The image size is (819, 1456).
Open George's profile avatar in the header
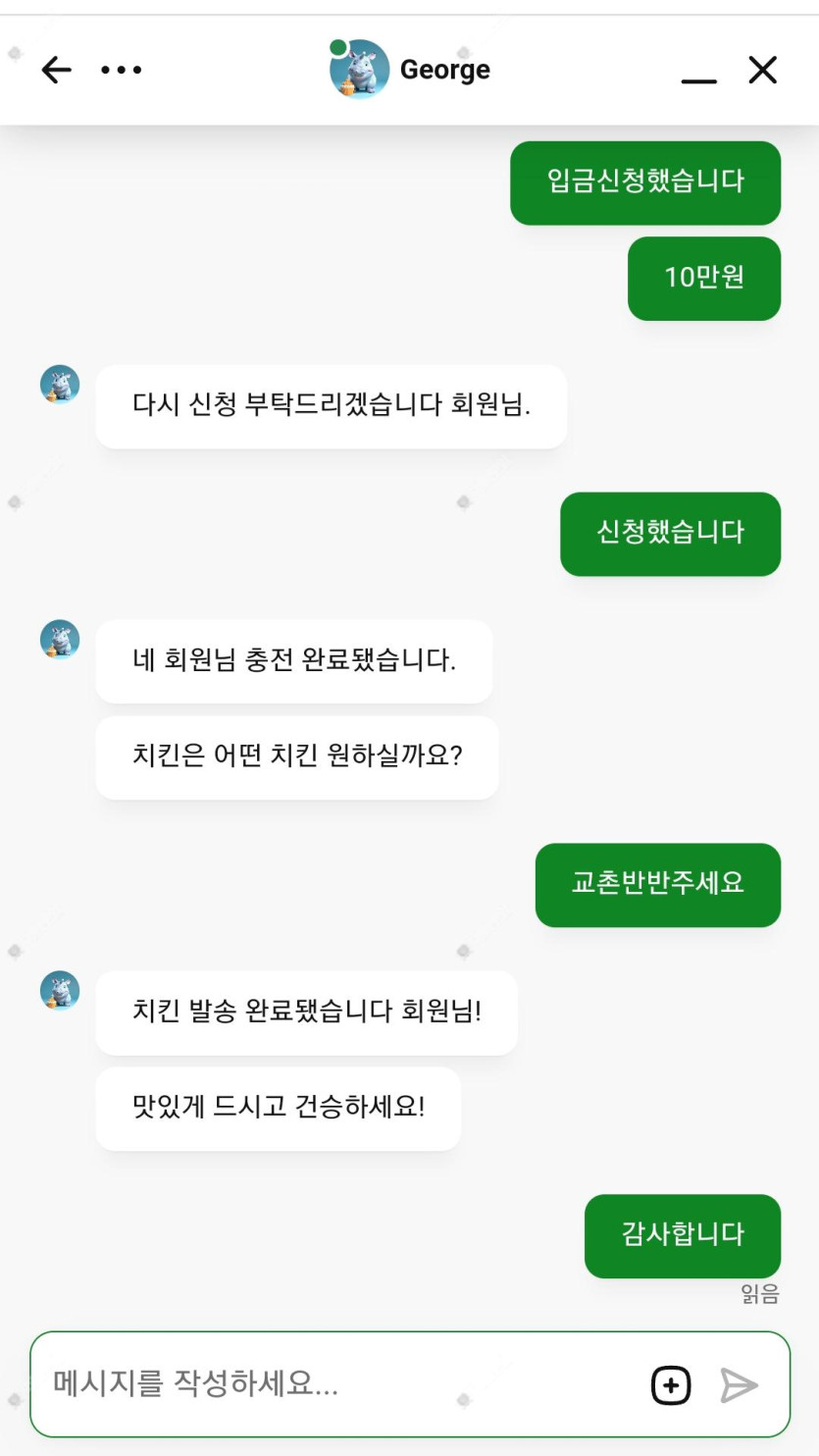359,70
